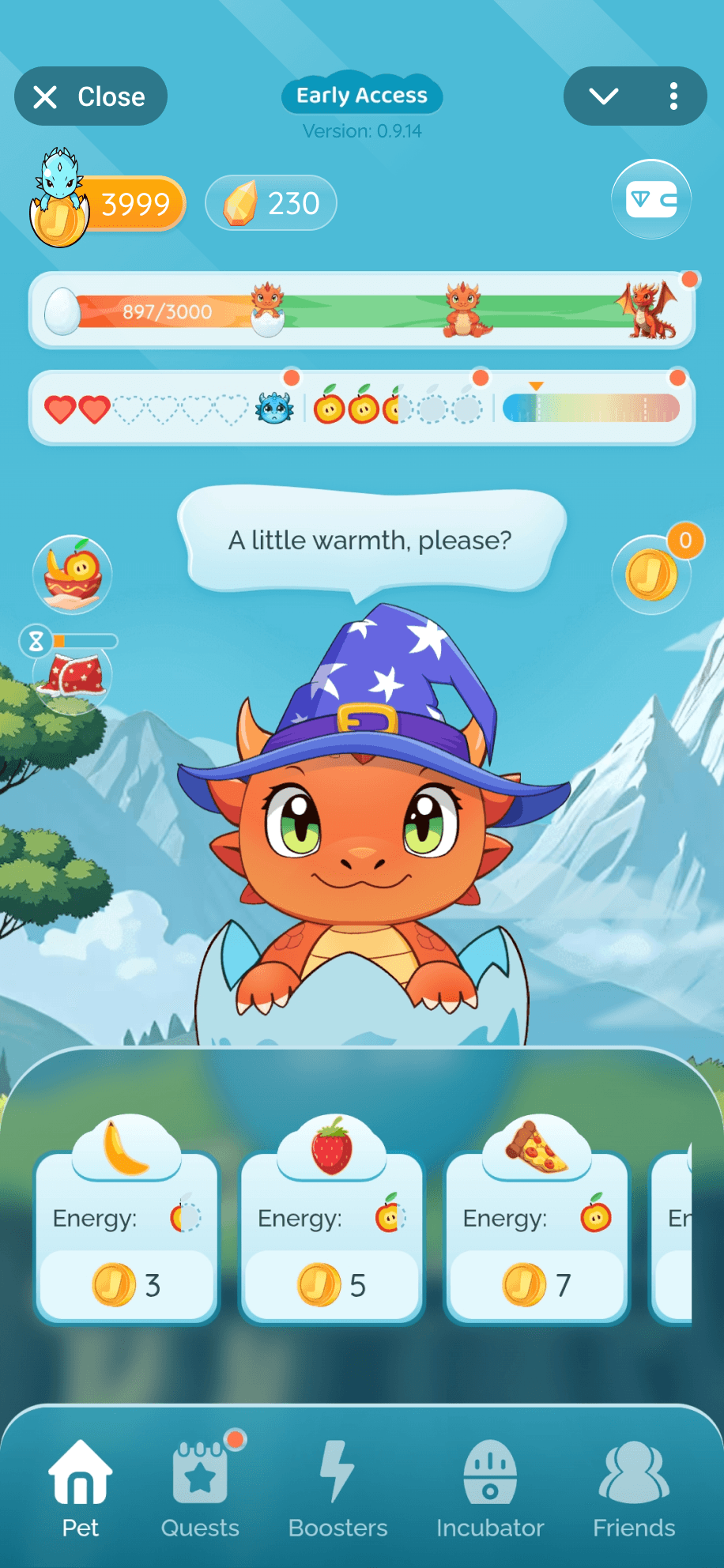Screen dimensions: 724x1568
Task: Open the Quests tab
Action: tap(200, 1489)
